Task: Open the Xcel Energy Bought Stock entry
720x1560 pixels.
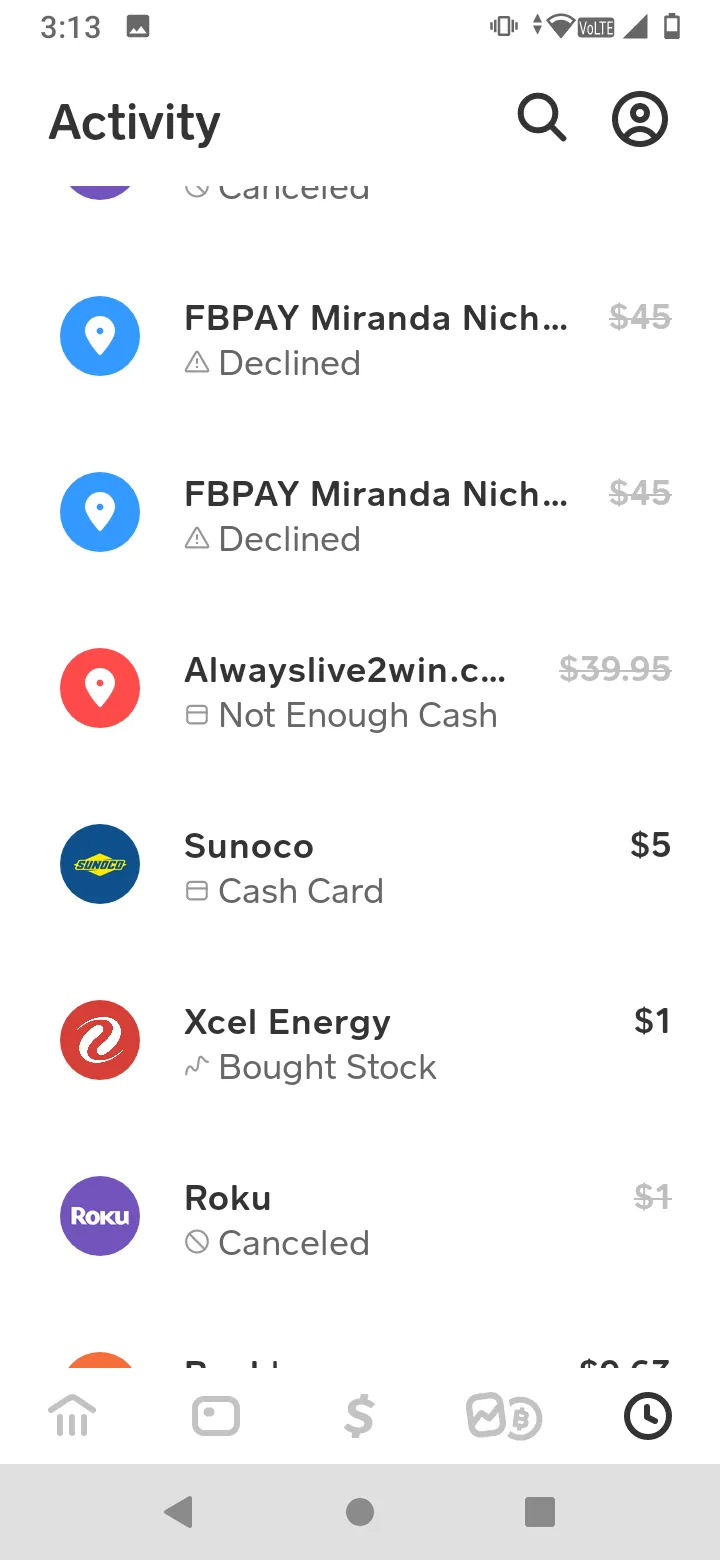Action: pos(360,1042)
